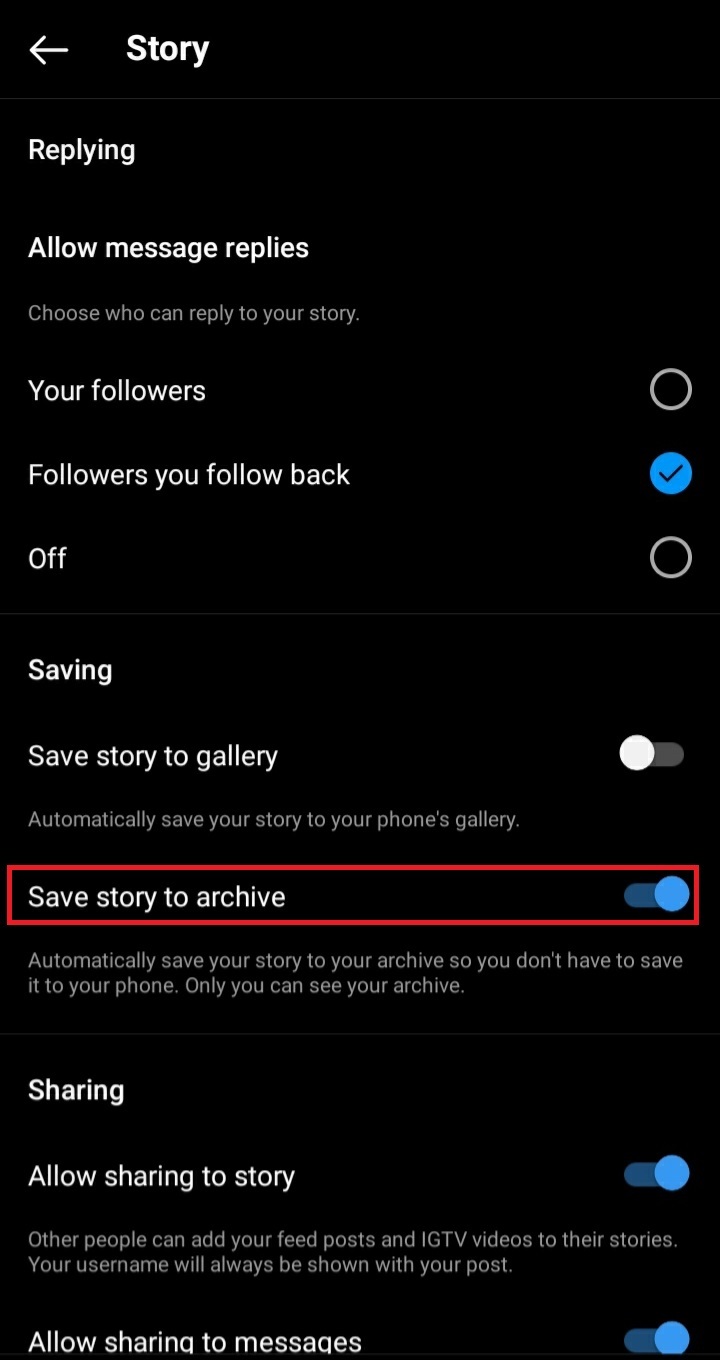This screenshot has height=1360, width=720.
Task: Turn off Allow sharing to story
Action: (x=657, y=1174)
